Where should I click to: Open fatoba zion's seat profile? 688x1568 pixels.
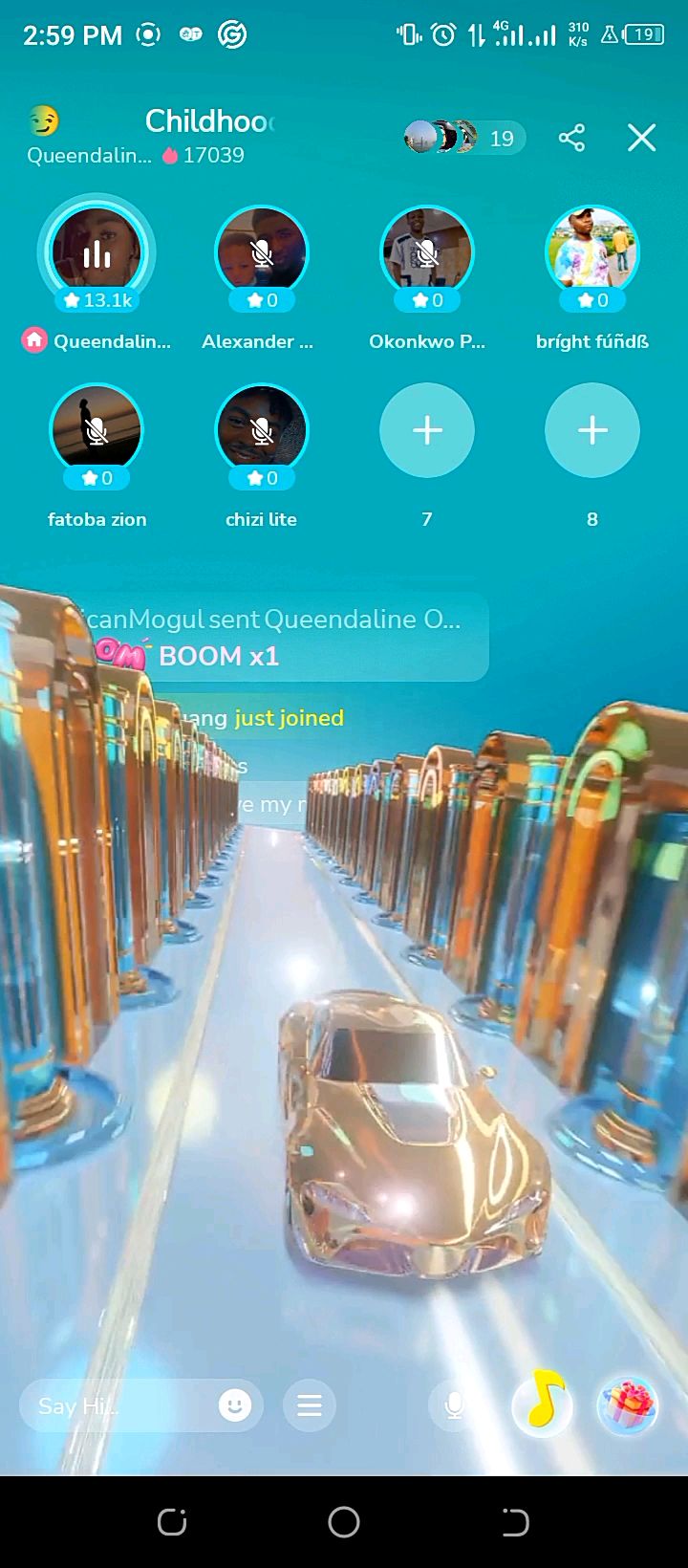pos(97,430)
